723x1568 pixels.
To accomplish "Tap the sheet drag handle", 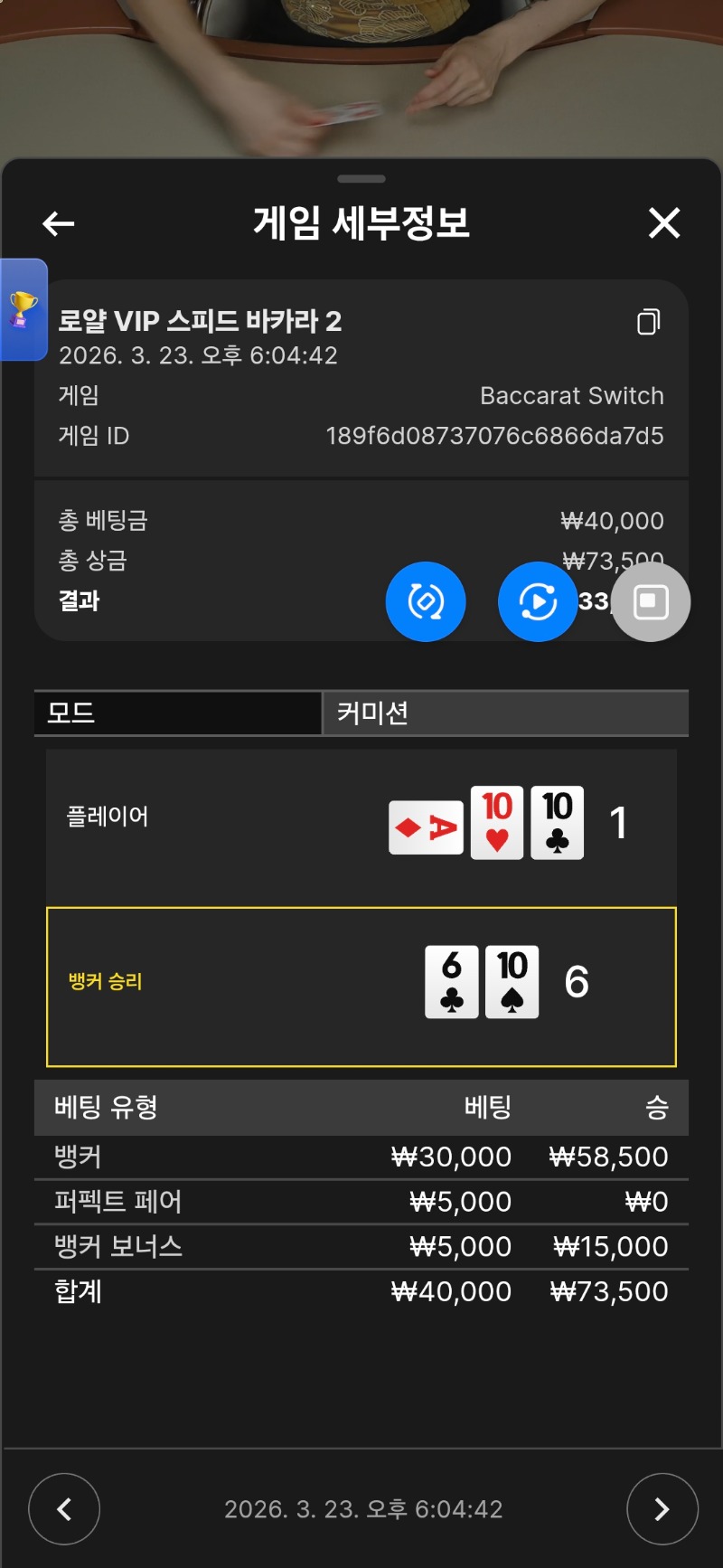I will pyautogui.click(x=361, y=179).
